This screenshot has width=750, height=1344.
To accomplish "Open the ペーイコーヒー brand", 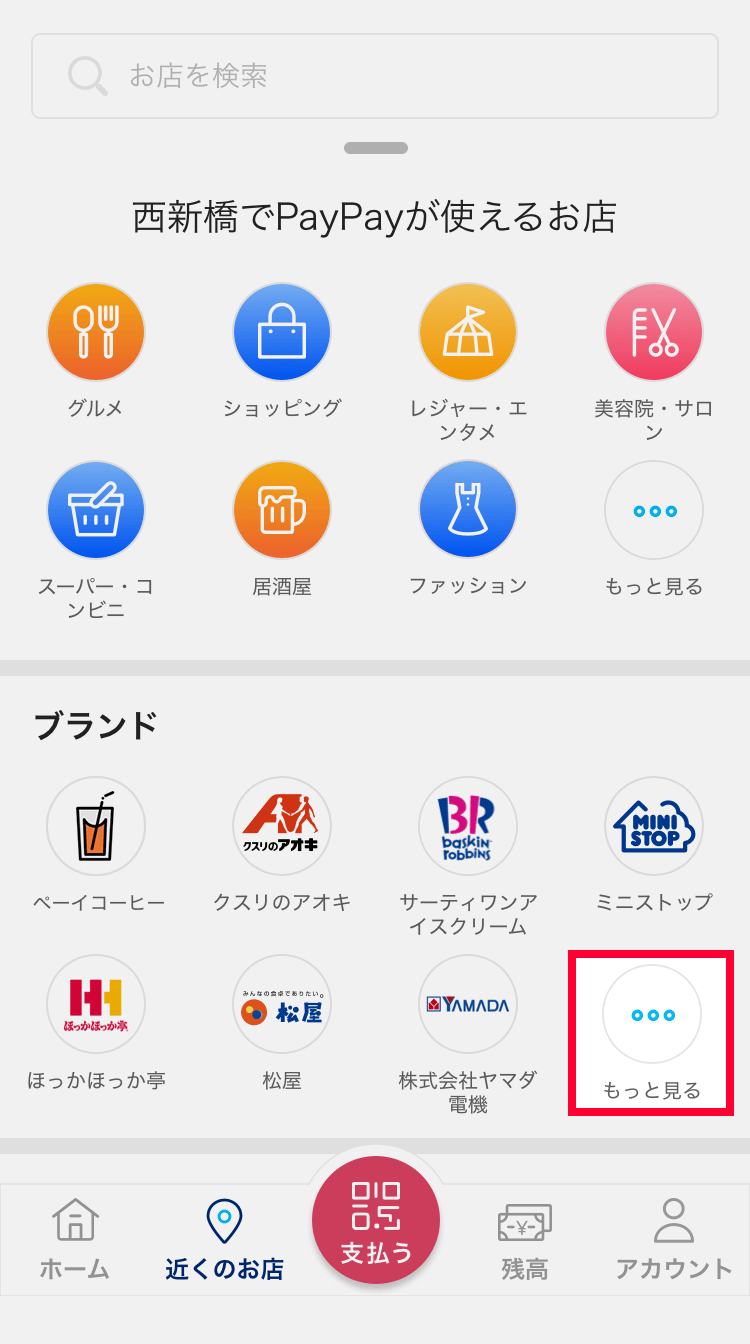I will [x=96, y=827].
